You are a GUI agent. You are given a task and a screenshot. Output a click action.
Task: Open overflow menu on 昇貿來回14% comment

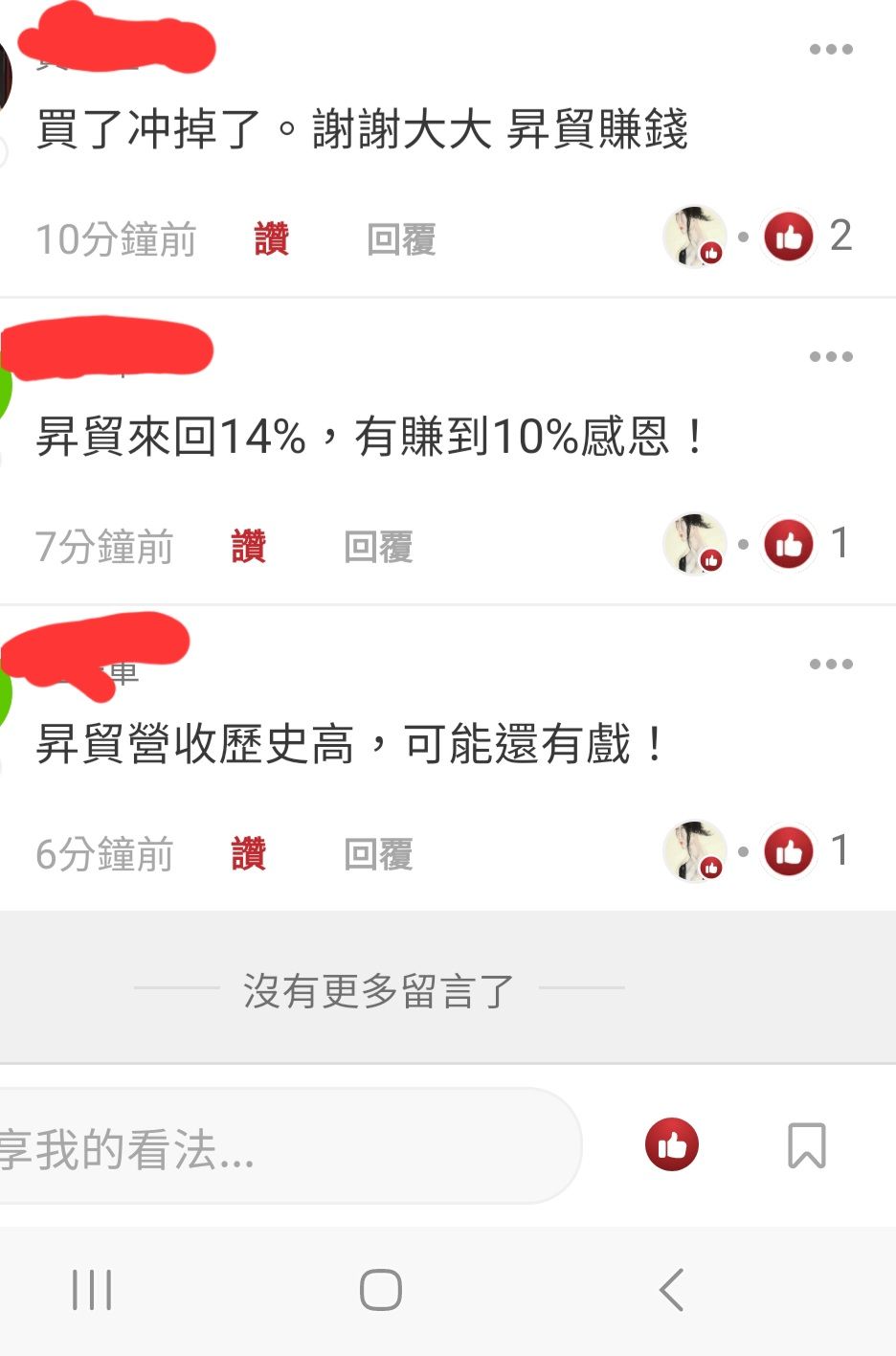coord(830,357)
